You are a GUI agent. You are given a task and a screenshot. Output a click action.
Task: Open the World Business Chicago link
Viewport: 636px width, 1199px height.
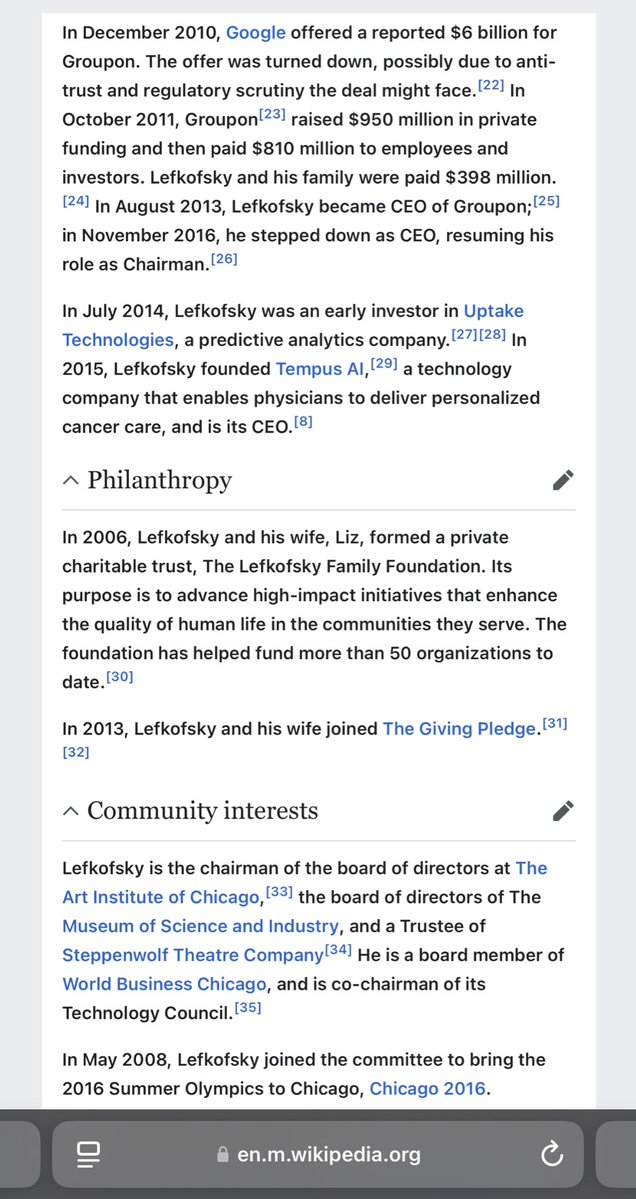tap(164, 984)
